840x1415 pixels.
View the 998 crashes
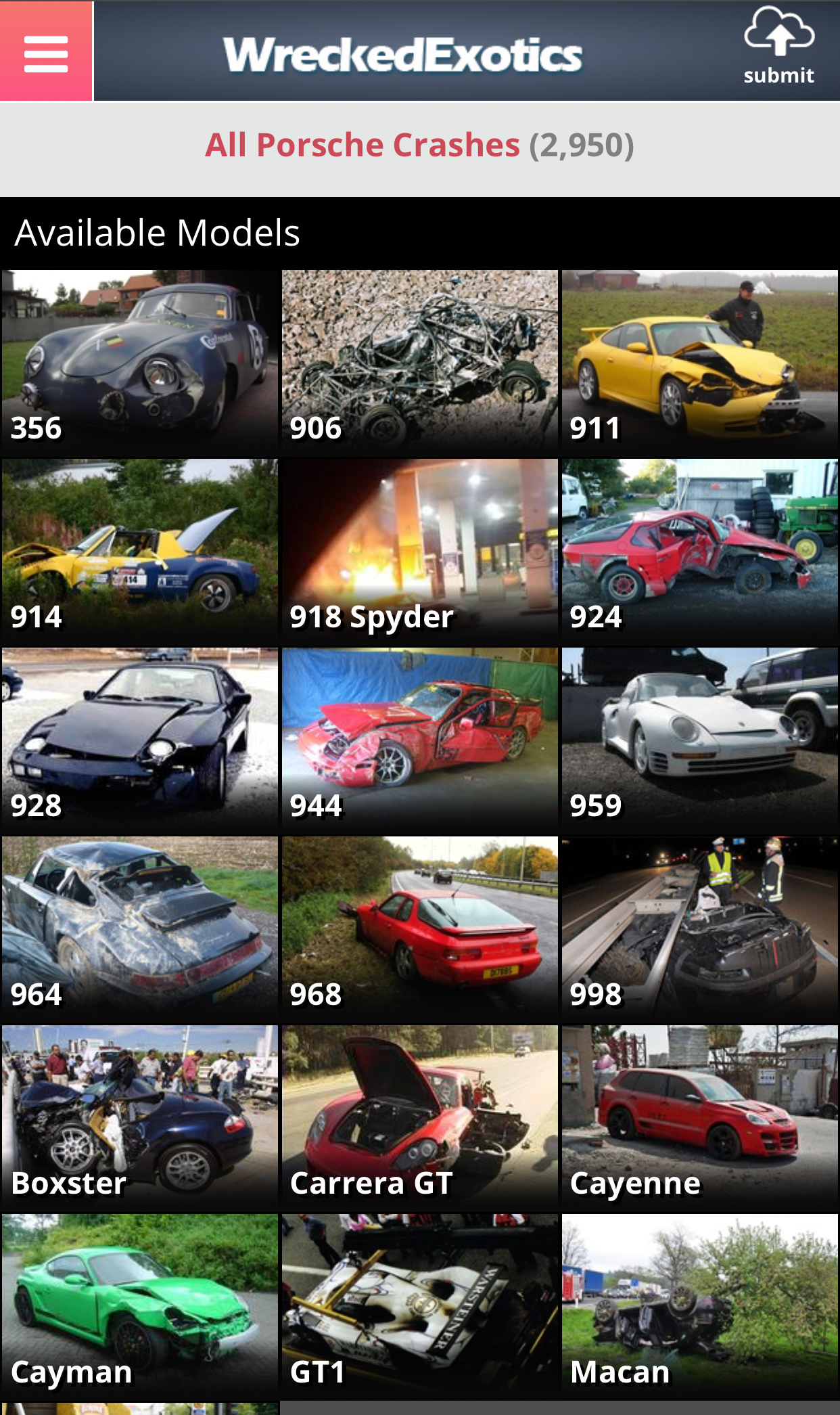(x=700, y=930)
